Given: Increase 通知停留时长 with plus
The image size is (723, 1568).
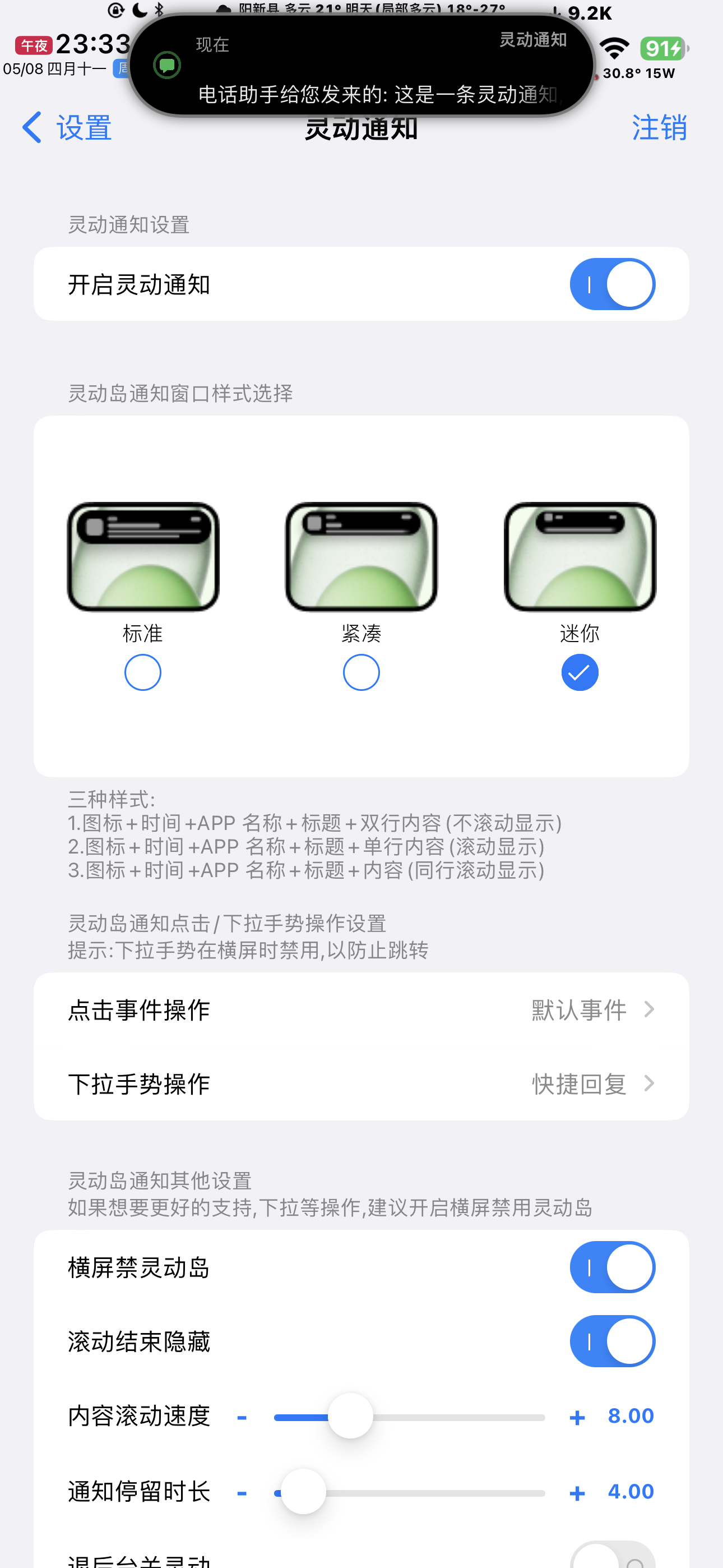Looking at the screenshot, I should click(x=577, y=1492).
